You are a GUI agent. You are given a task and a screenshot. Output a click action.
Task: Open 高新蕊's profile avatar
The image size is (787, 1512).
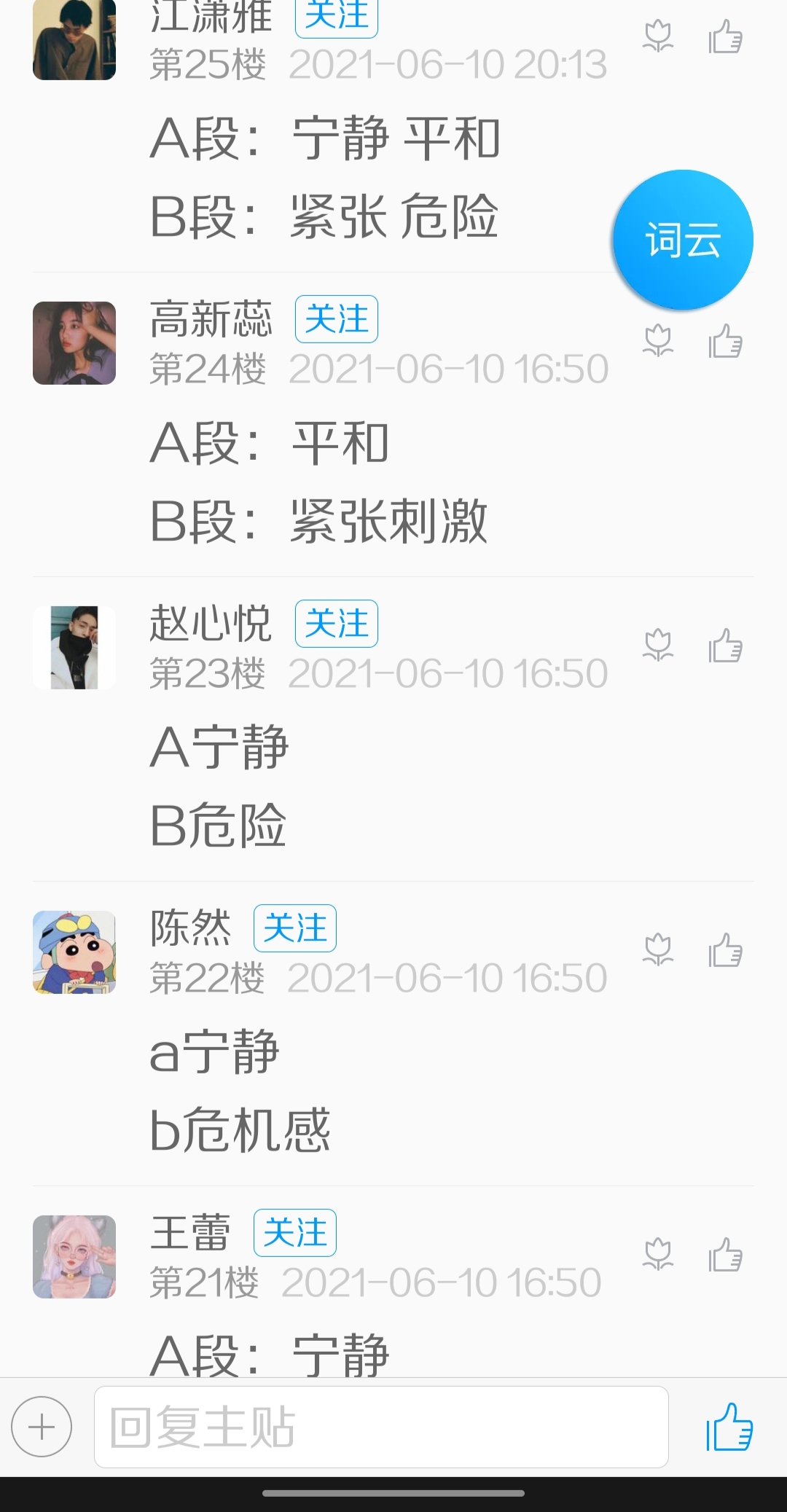(74, 343)
